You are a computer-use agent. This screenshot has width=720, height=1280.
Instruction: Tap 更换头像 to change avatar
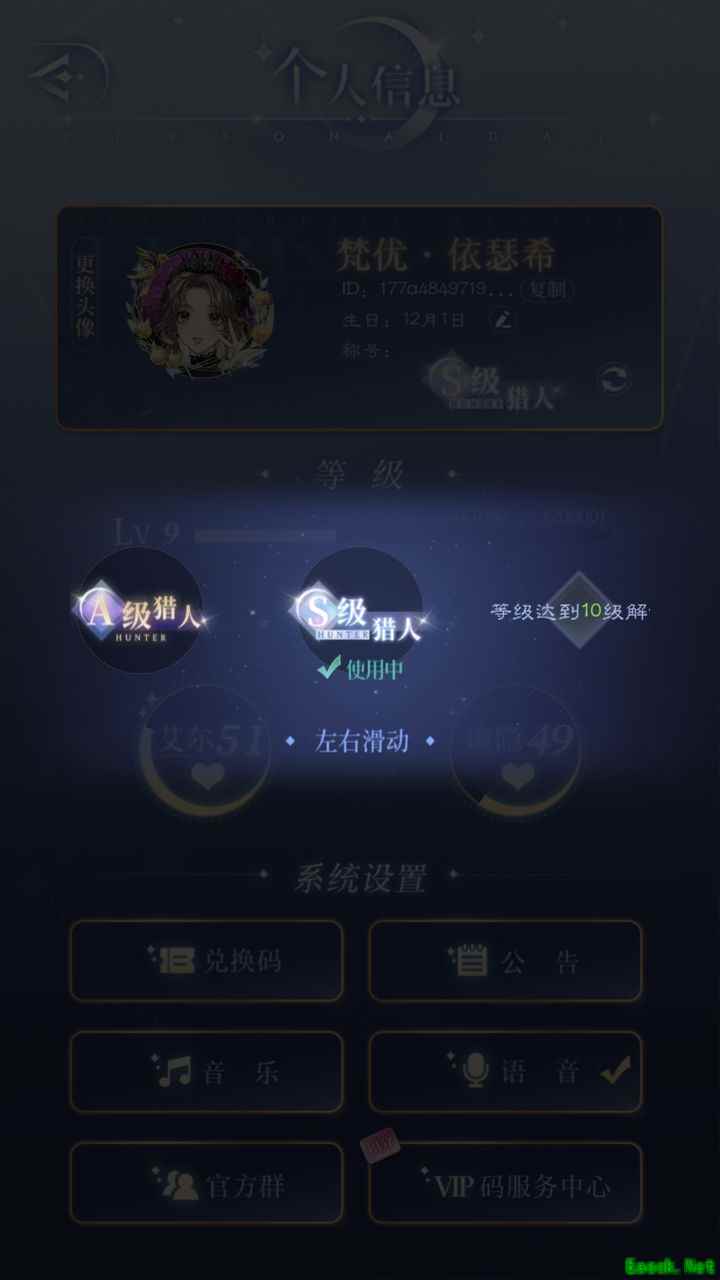click(85, 296)
